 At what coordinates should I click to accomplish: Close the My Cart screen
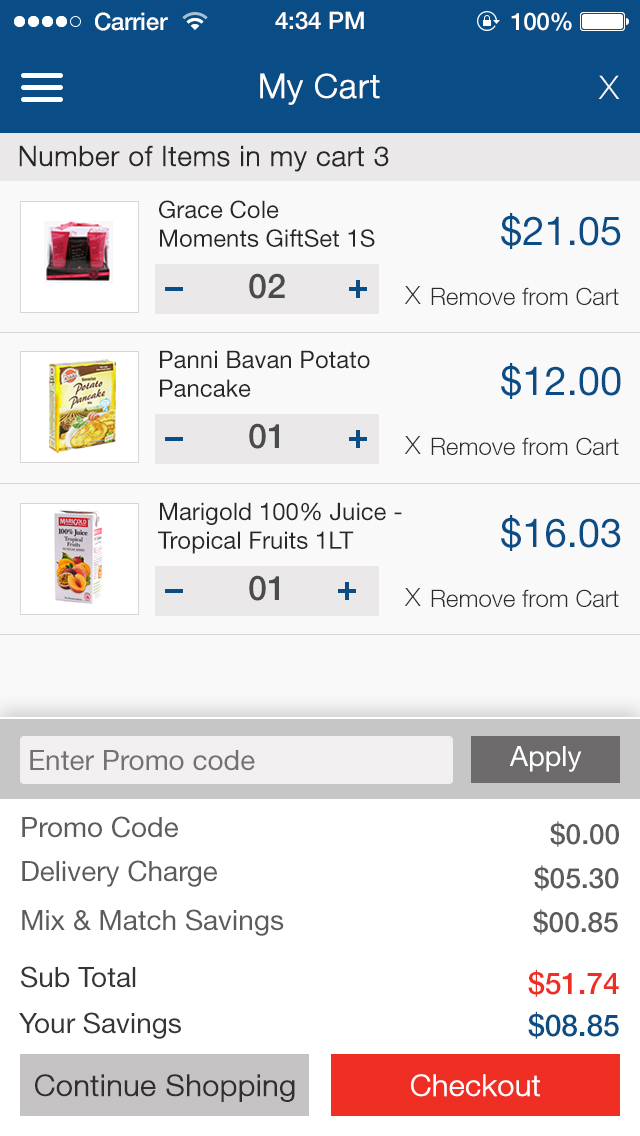[x=608, y=88]
